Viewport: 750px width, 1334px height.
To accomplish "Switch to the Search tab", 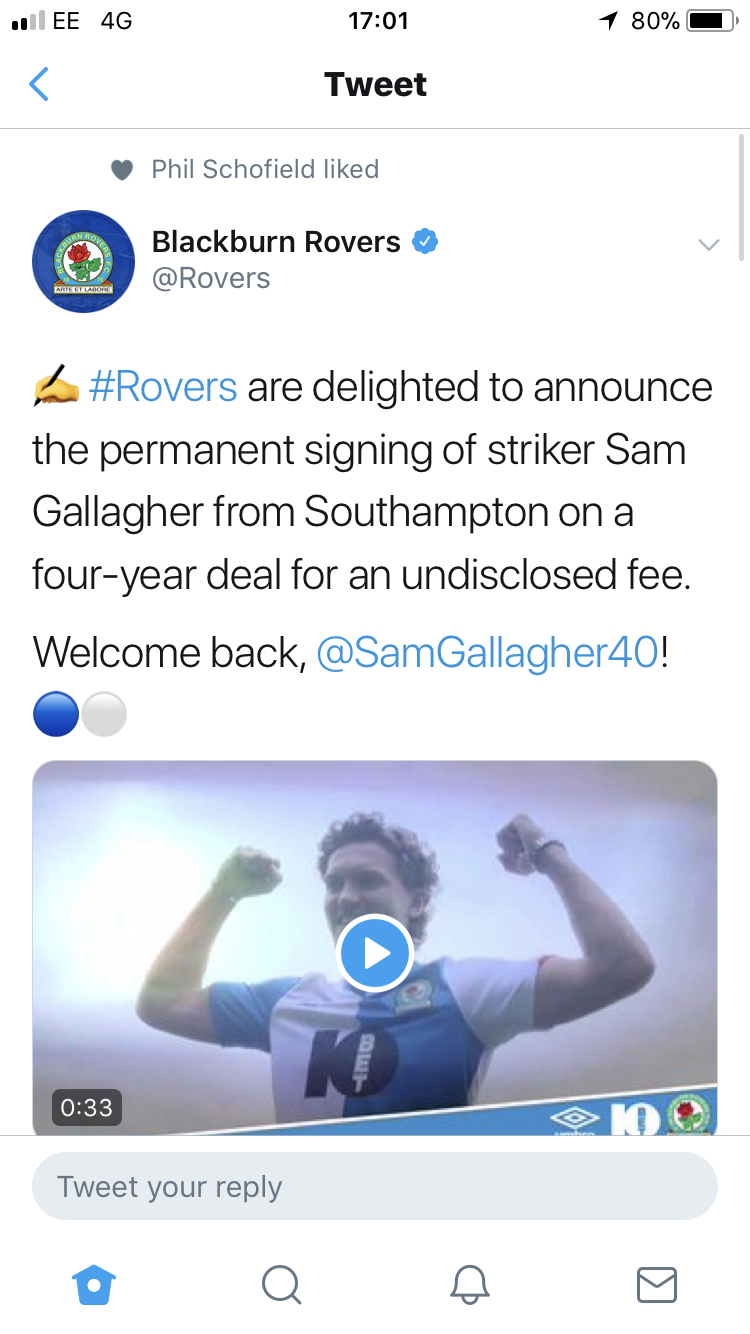I will click(x=281, y=1285).
